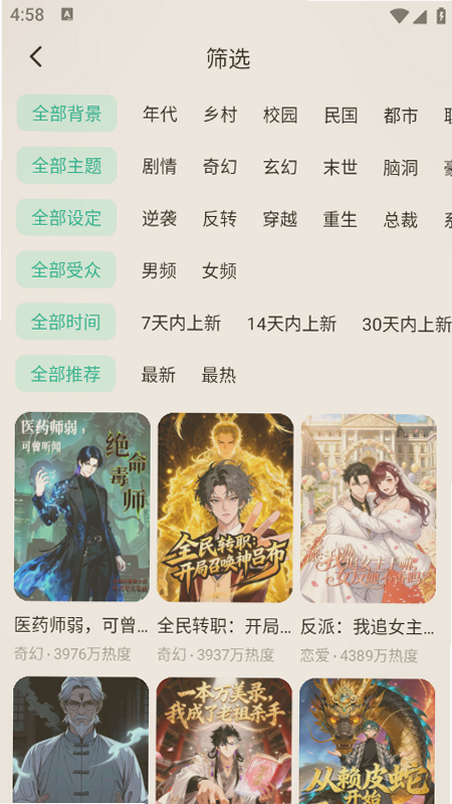Filter by 末世 theme
Image resolution: width=452 pixels, height=804 pixels.
340,167
